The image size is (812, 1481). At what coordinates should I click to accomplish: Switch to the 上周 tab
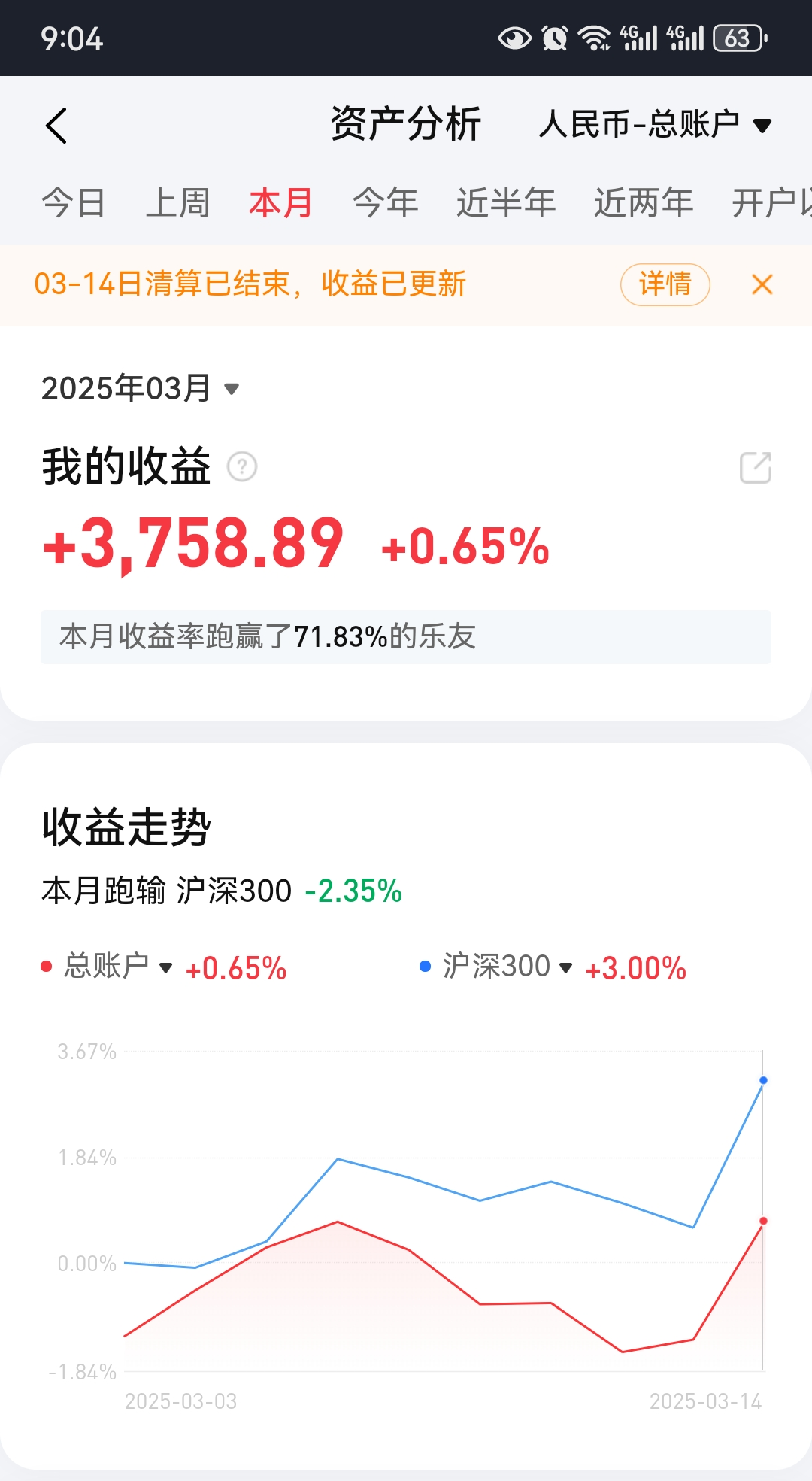177,203
